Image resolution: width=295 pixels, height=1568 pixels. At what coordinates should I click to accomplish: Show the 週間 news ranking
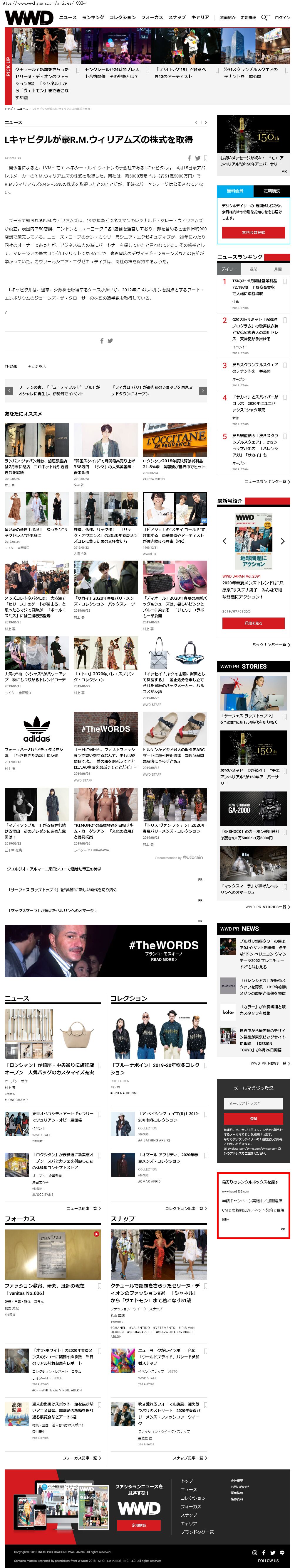(x=253, y=268)
